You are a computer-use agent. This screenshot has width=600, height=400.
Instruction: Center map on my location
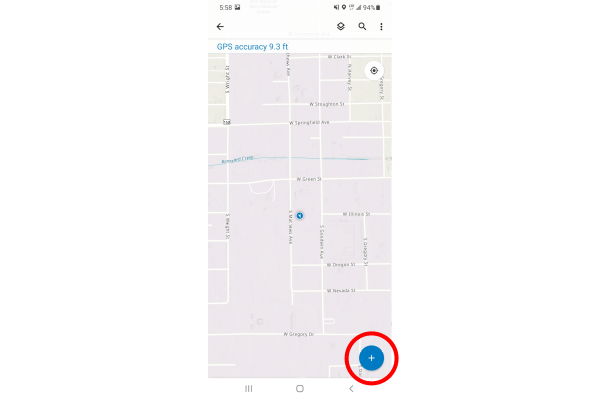pos(374,70)
